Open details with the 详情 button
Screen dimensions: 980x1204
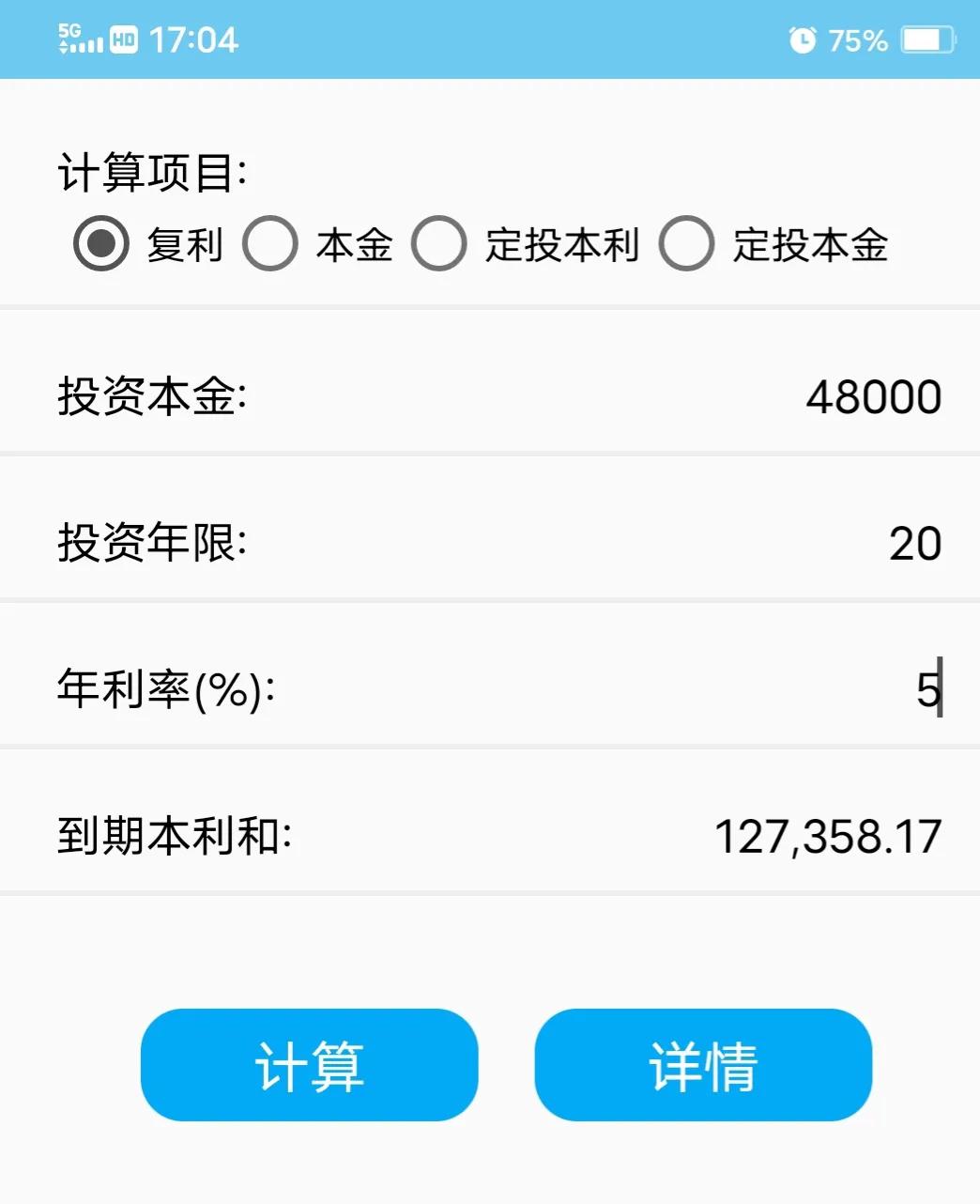click(x=703, y=1065)
